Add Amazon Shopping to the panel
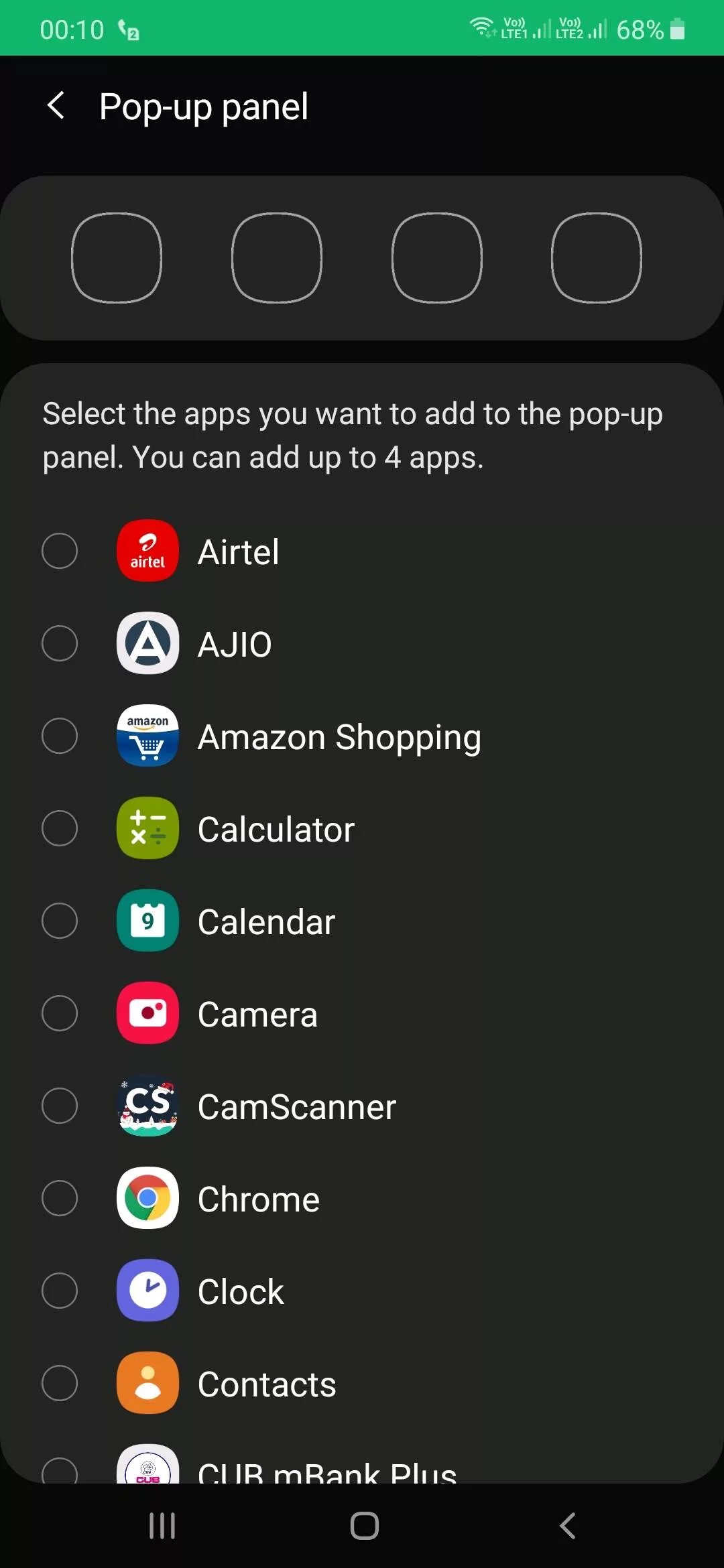724x1568 pixels. tap(362, 736)
